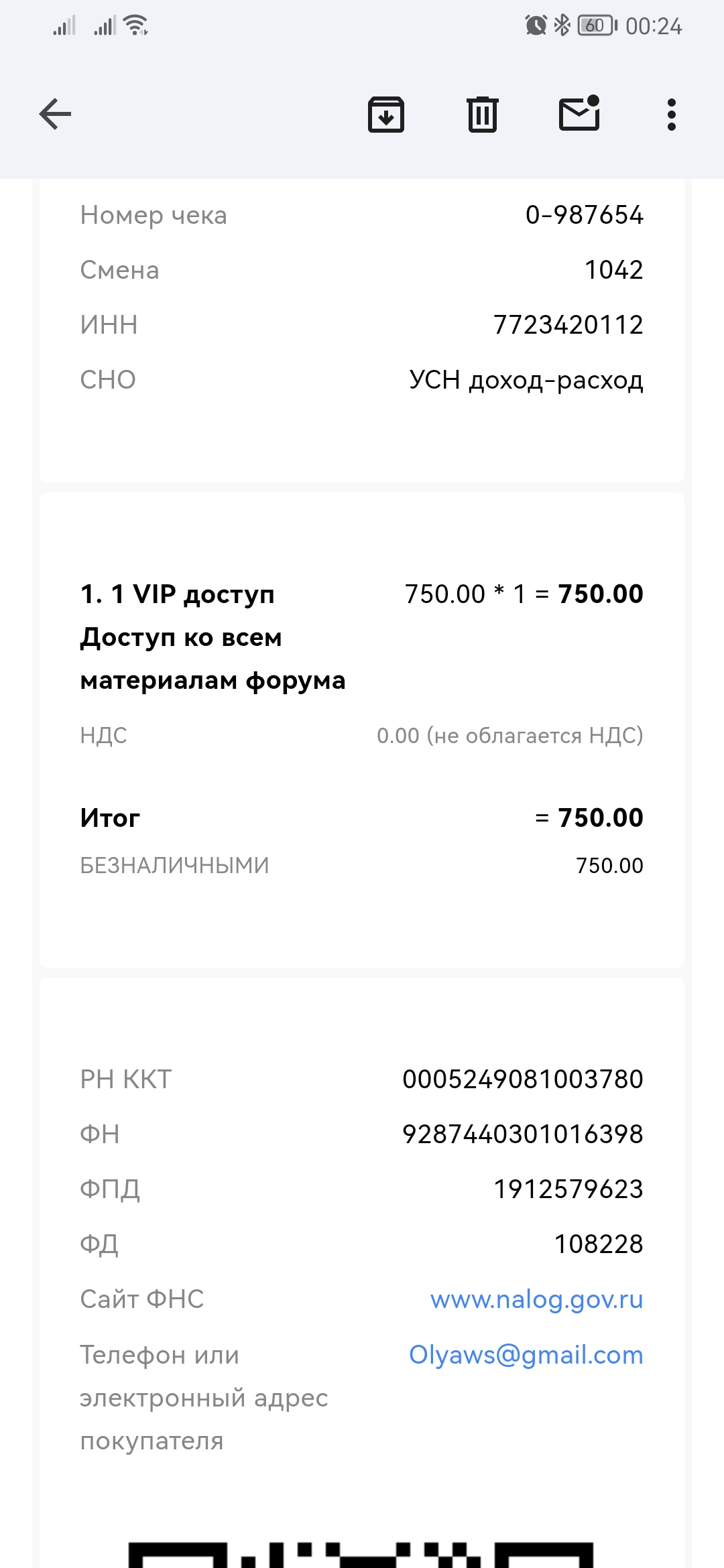The image size is (724, 1568).
Task: Archive this email
Action: click(386, 114)
